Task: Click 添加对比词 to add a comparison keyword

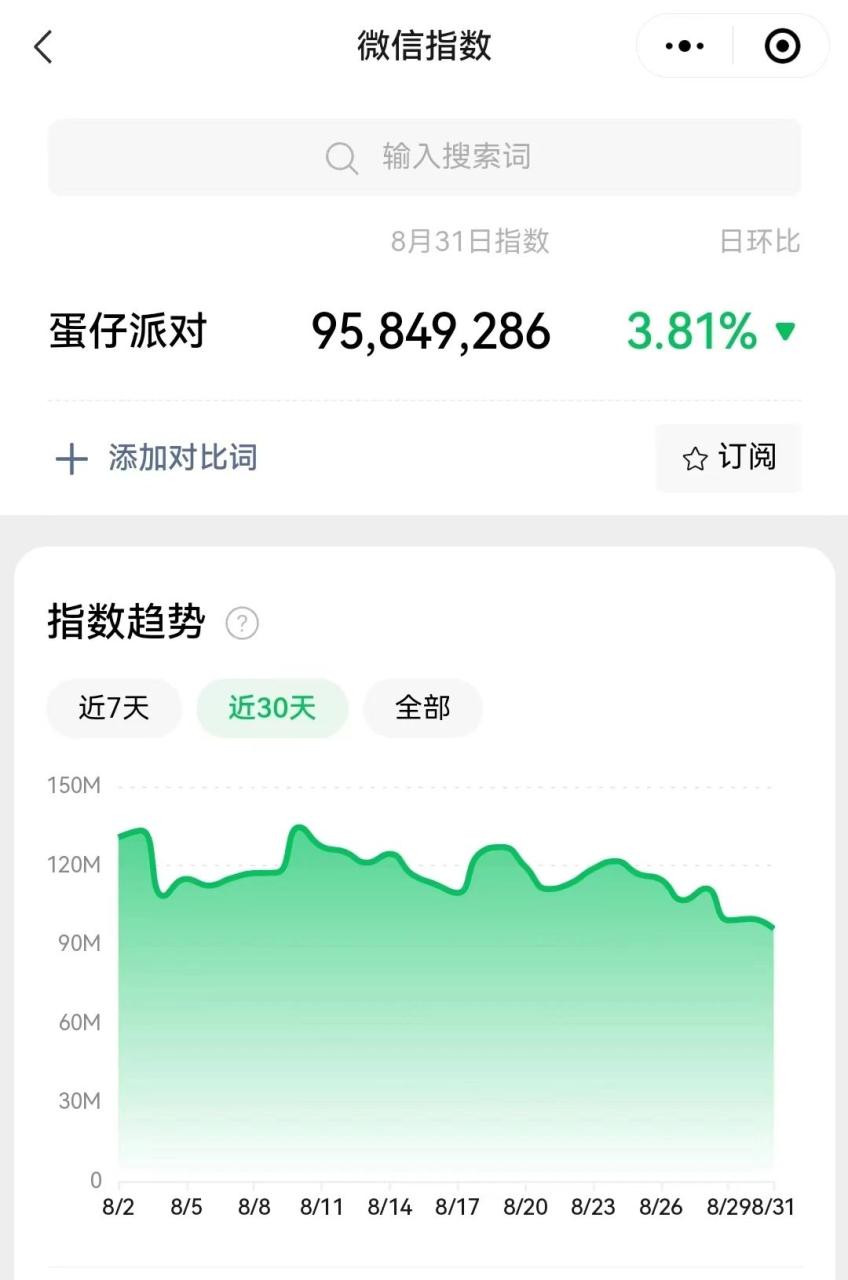Action: (x=183, y=458)
